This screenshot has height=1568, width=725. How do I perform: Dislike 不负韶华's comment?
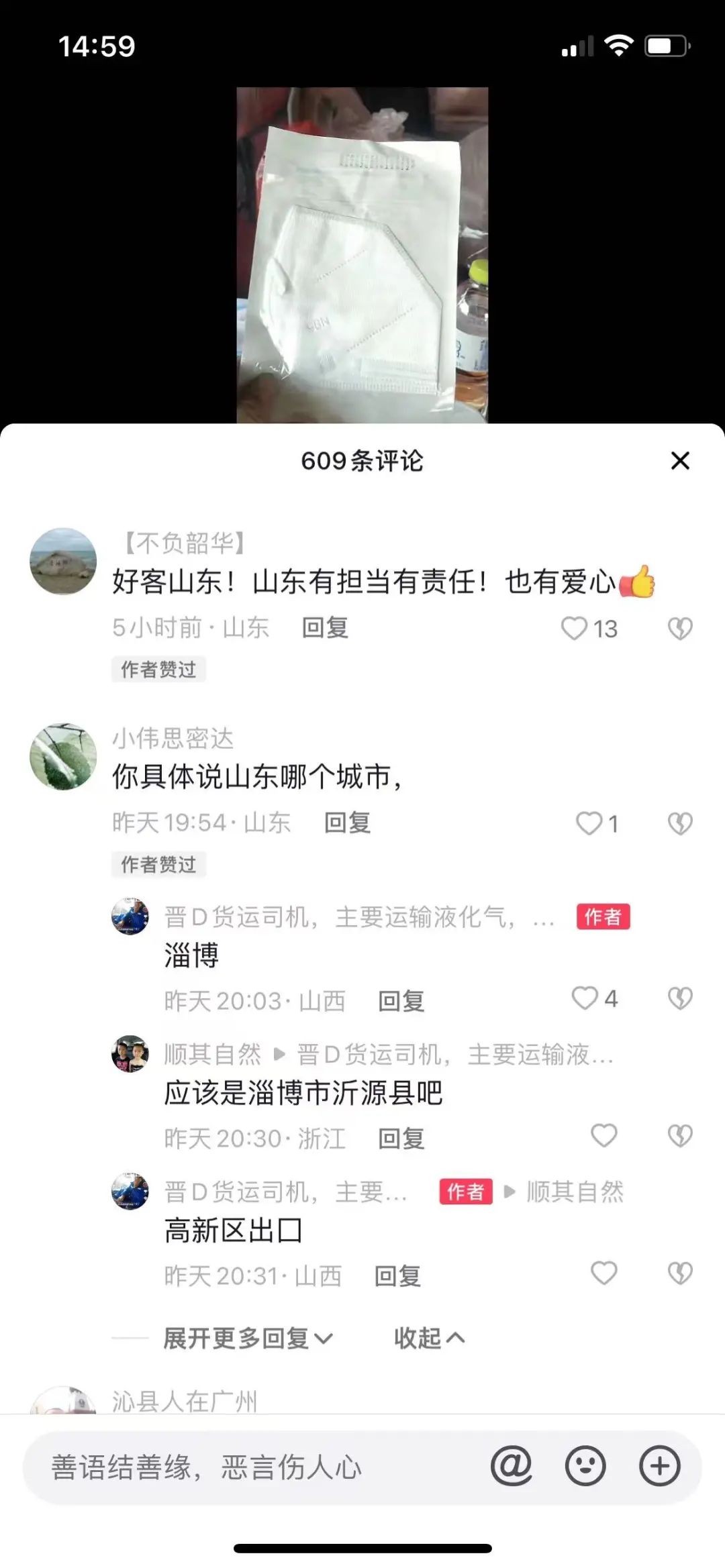point(680,629)
